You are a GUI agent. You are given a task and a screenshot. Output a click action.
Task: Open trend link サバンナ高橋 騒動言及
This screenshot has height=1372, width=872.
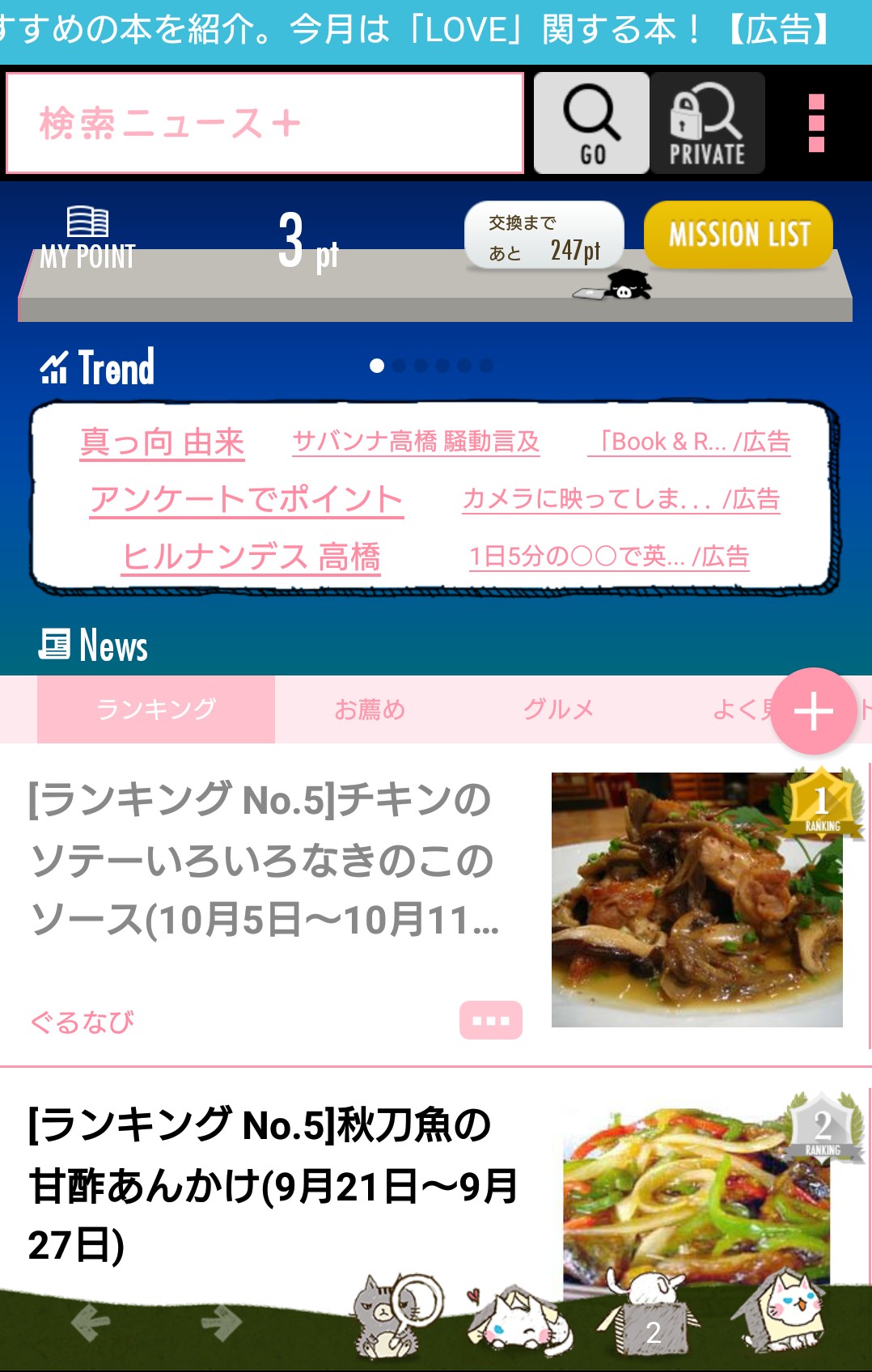coord(416,442)
